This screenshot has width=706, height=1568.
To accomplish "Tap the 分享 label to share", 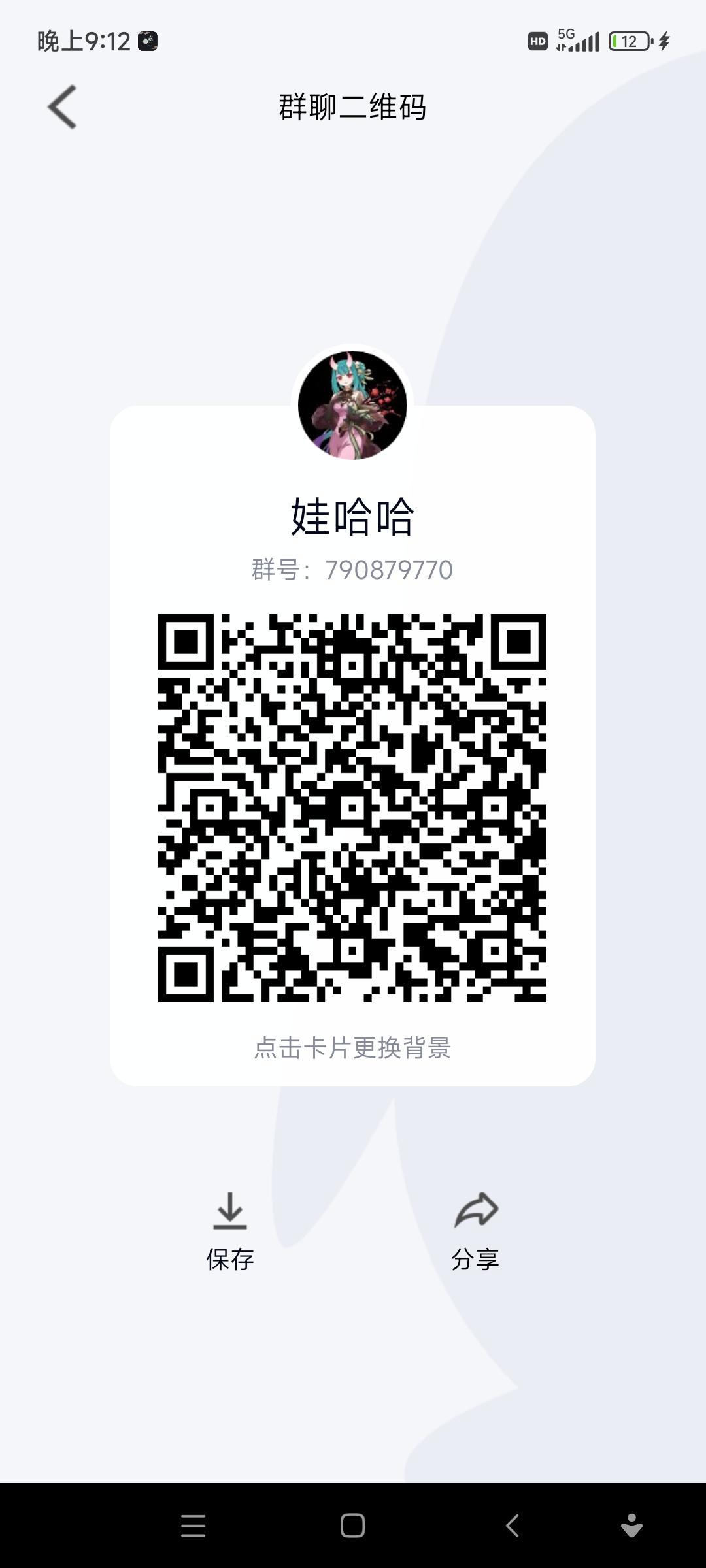I will [476, 1257].
